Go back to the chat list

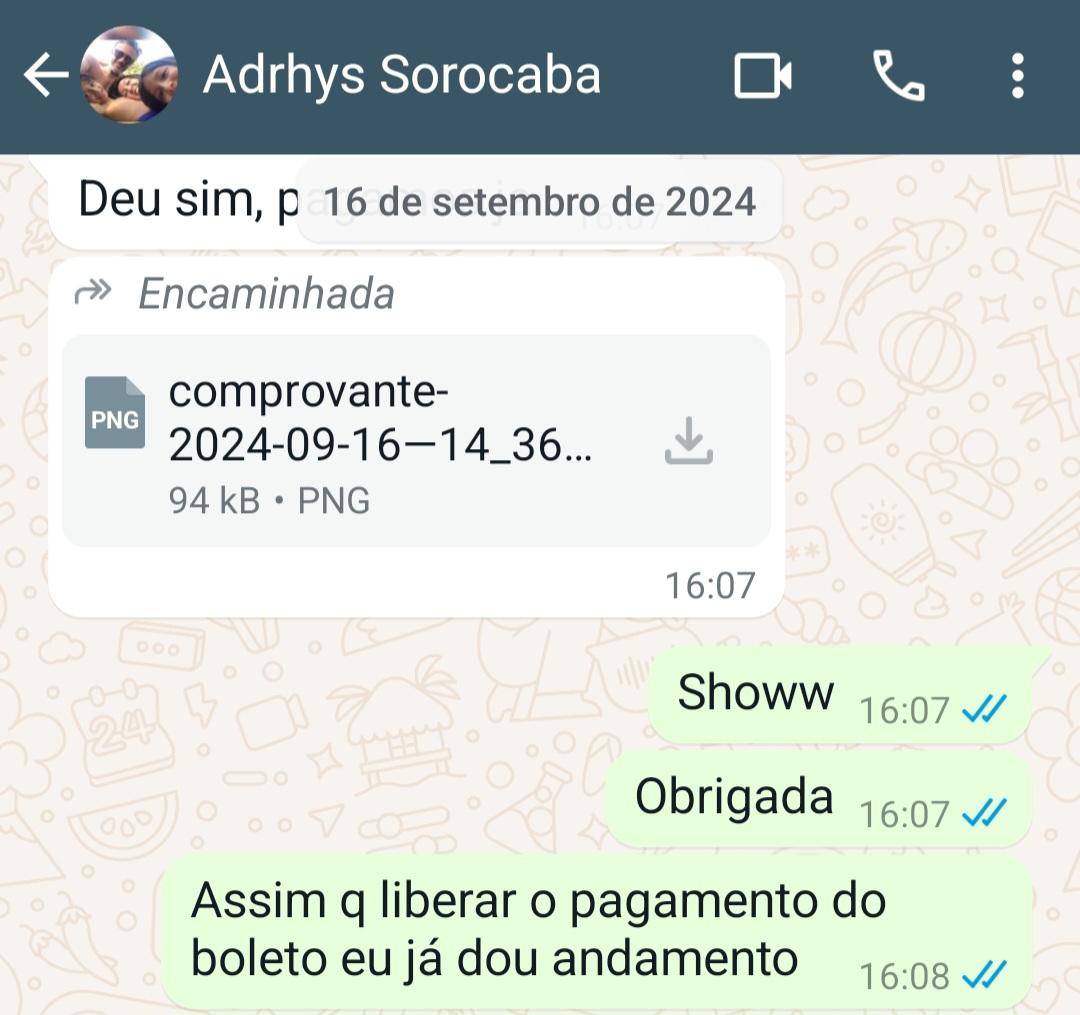45,76
